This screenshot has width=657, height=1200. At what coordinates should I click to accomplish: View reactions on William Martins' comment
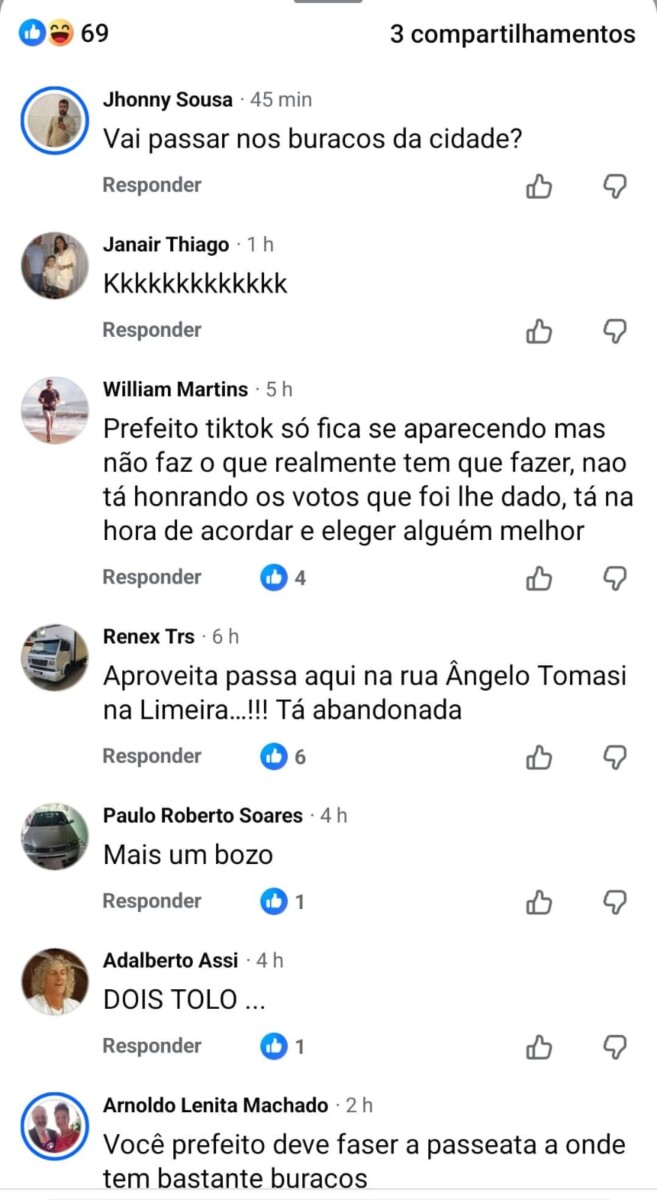coord(283,577)
